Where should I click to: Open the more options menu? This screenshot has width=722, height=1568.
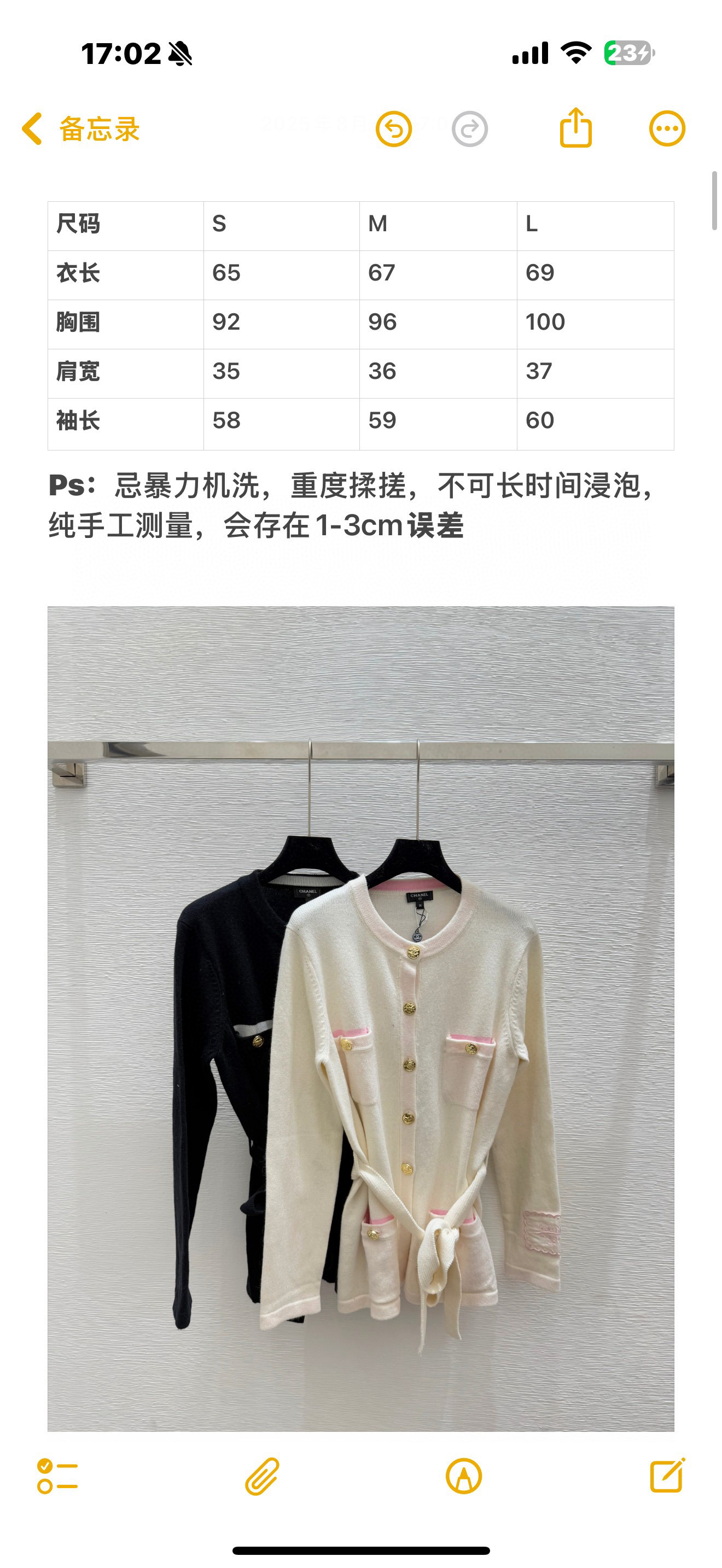[x=667, y=129]
